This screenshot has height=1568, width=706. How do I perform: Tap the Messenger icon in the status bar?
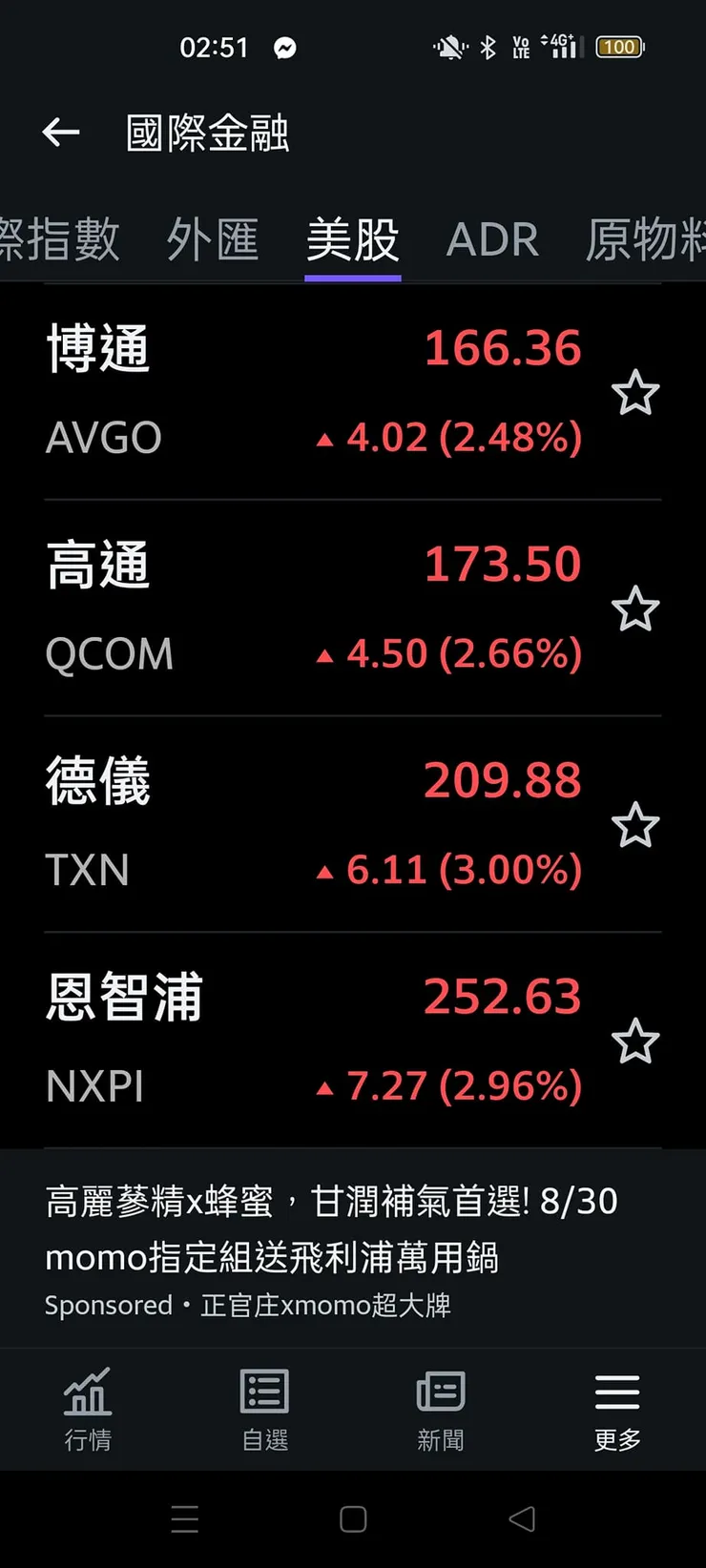(285, 46)
